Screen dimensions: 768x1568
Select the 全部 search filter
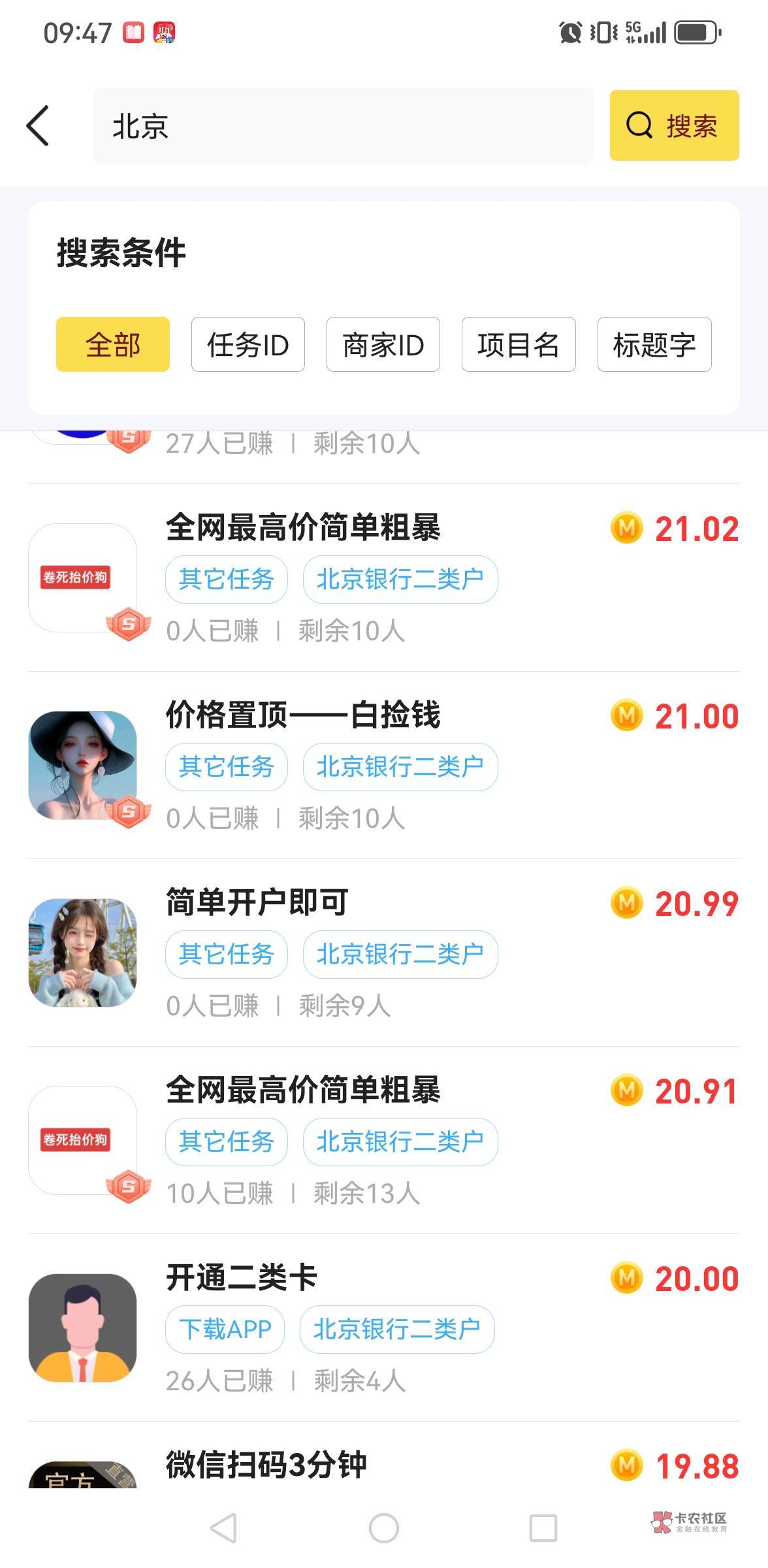click(x=113, y=344)
